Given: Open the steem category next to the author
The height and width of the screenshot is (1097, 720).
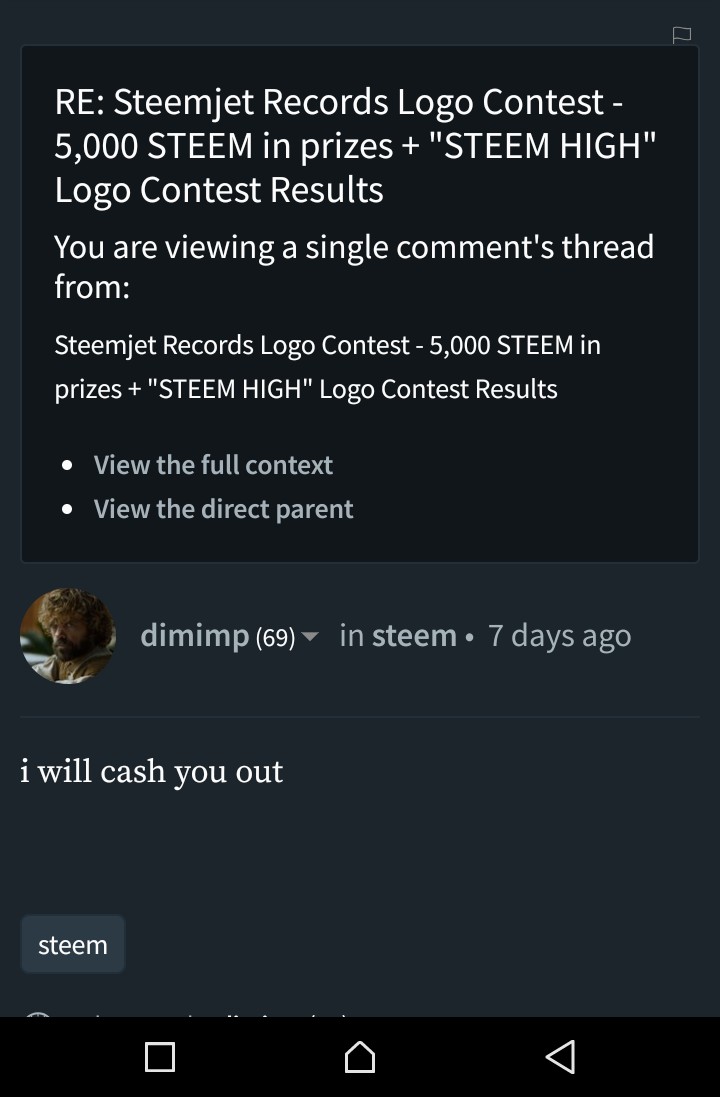Looking at the screenshot, I should [414, 636].
